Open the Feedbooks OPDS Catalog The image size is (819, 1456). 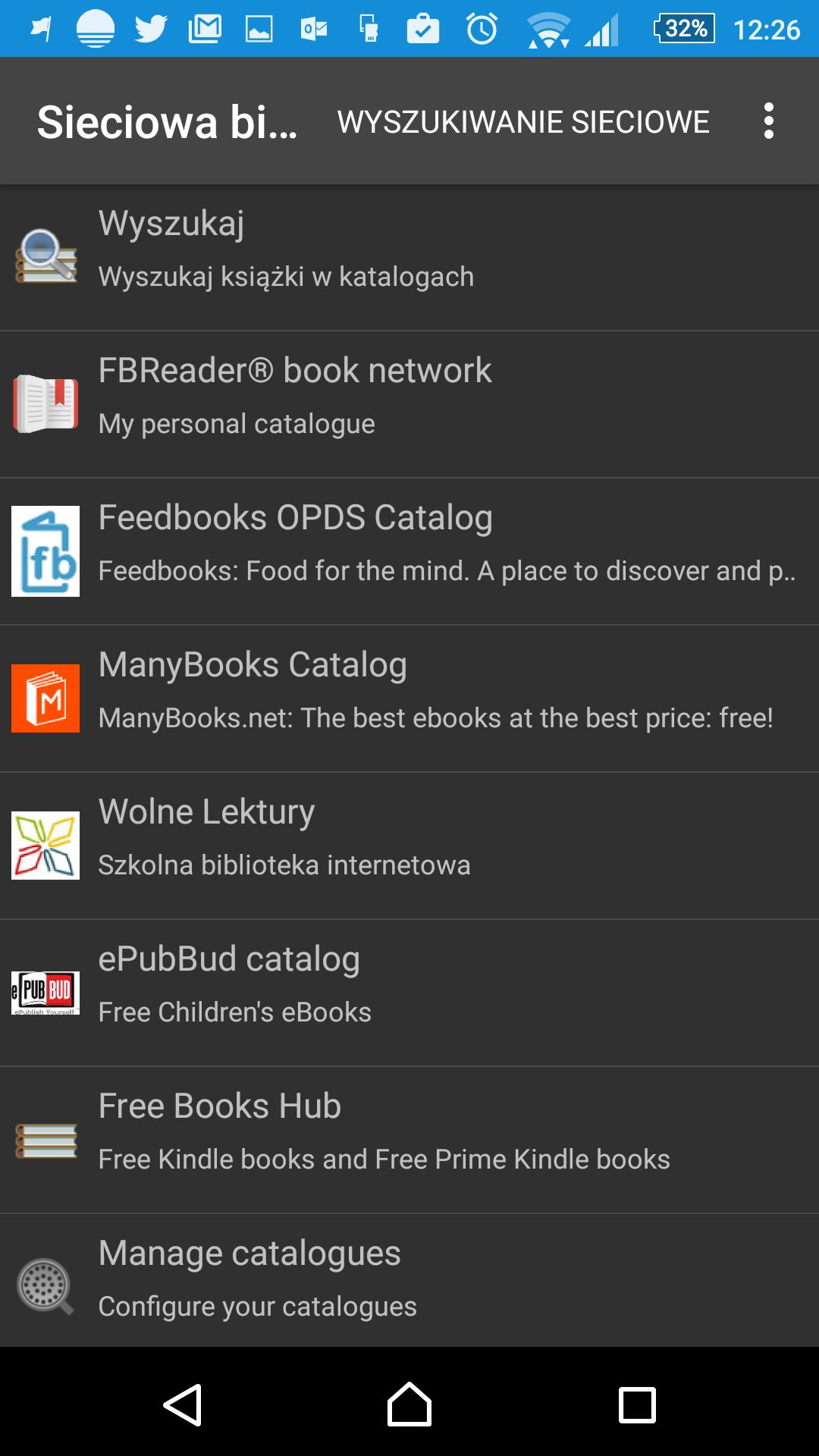[409, 551]
